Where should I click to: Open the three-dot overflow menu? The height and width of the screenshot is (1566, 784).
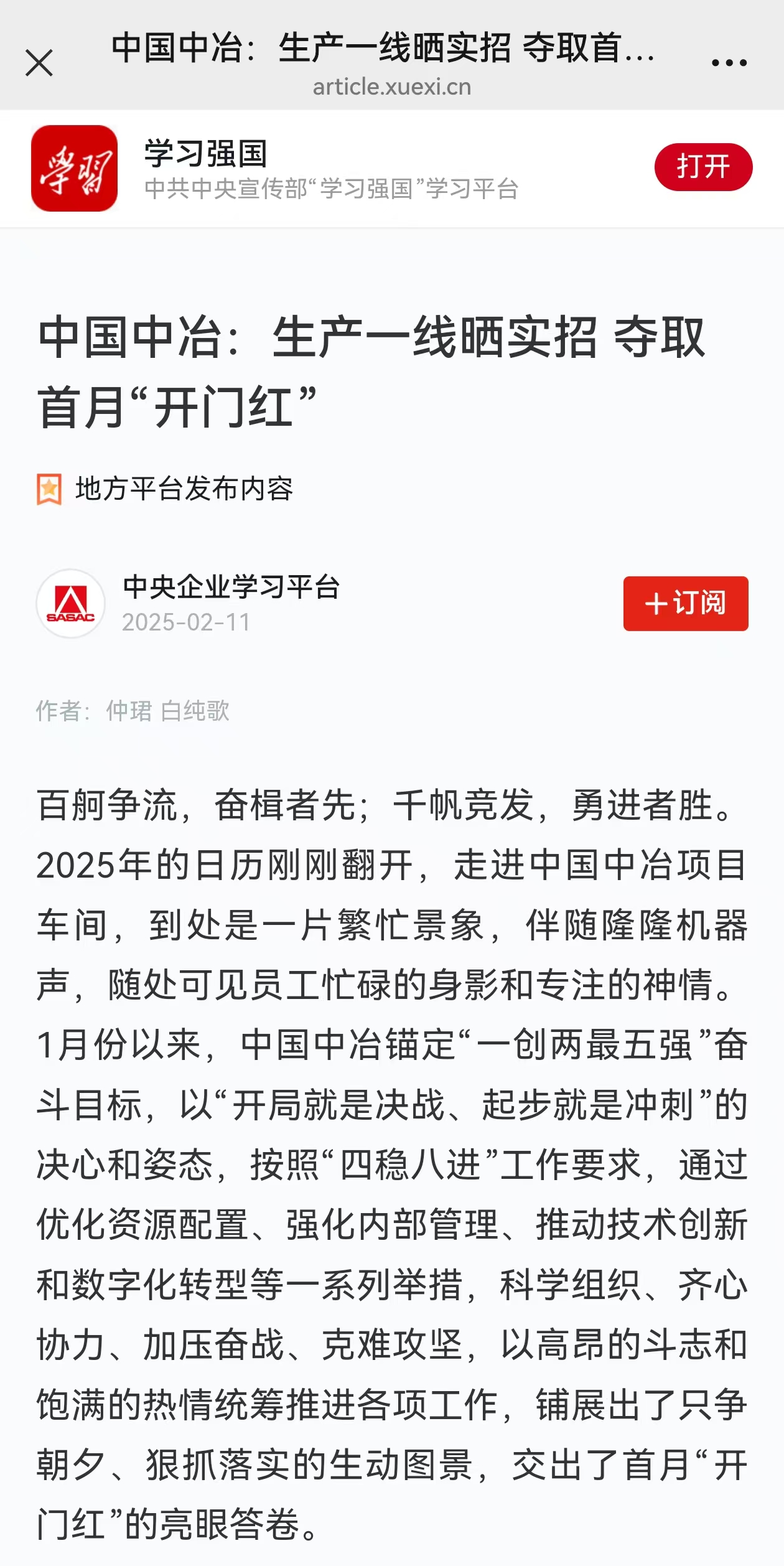(729, 63)
